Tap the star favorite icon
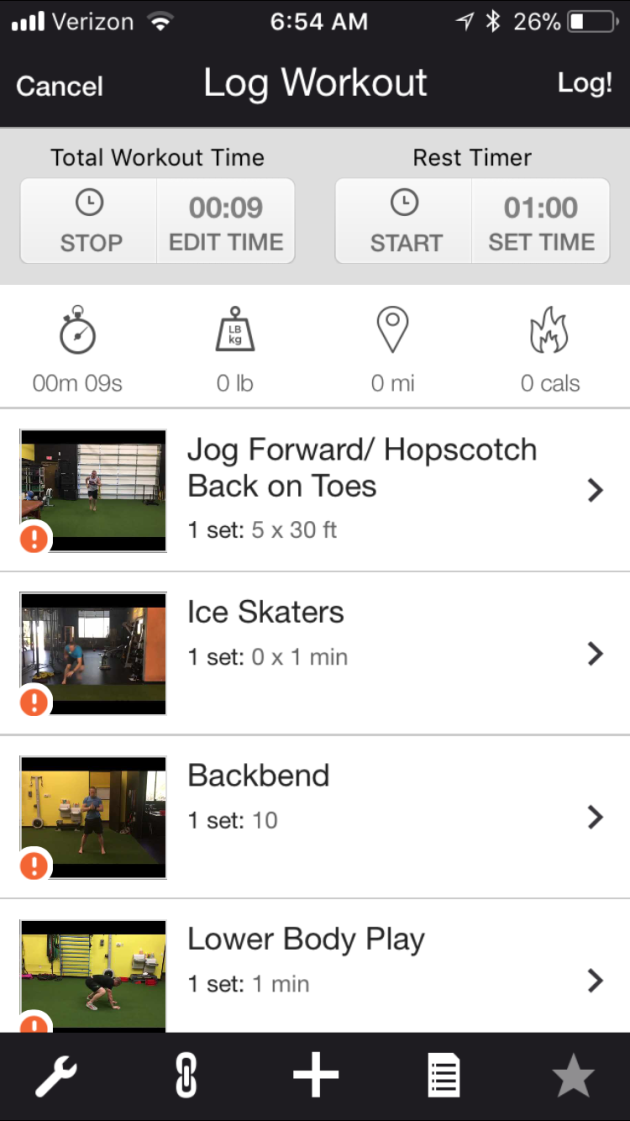The height and width of the screenshot is (1121, 630). [574, 1078]
